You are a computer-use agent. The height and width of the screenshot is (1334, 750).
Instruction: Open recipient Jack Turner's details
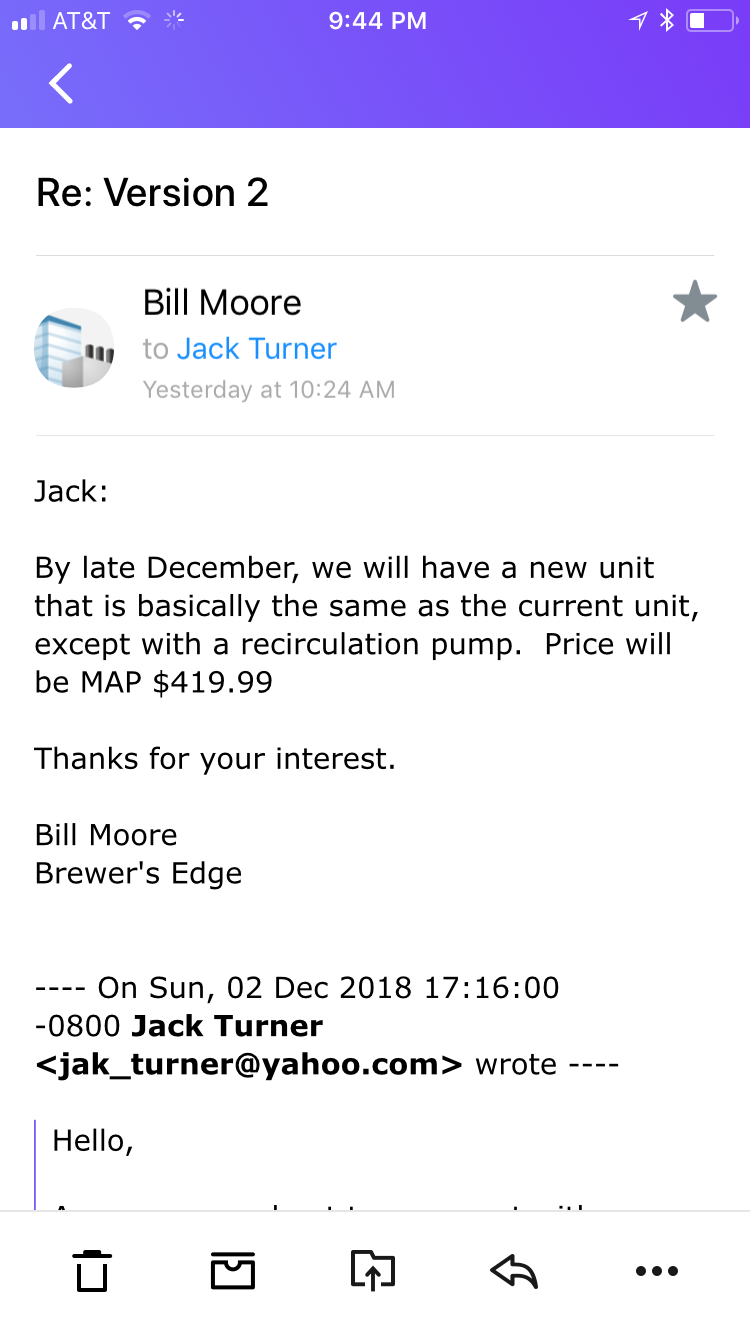pyautogui.click(x=257, y=348)
